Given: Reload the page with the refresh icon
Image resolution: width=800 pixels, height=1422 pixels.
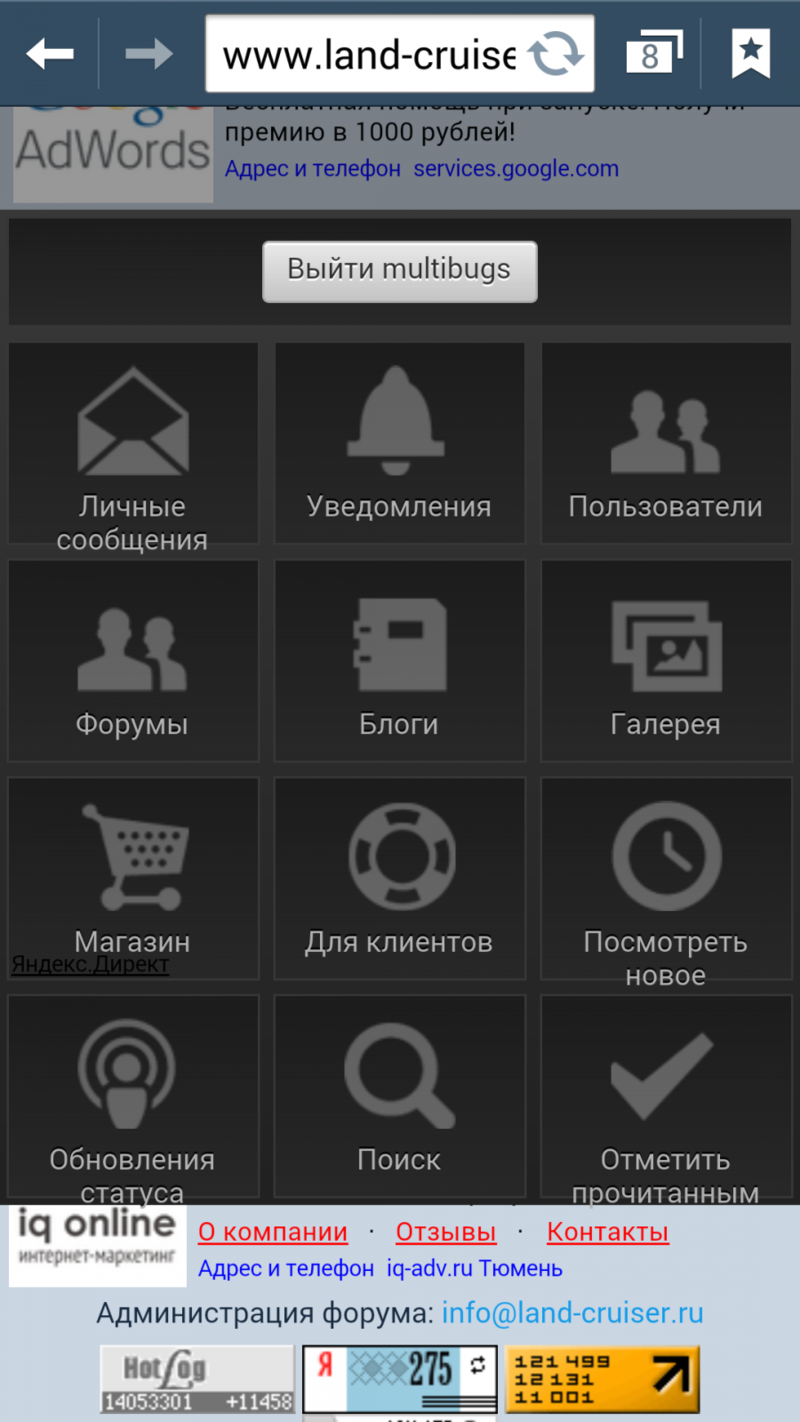Looking at the screenshot, I should coord(555,54).
